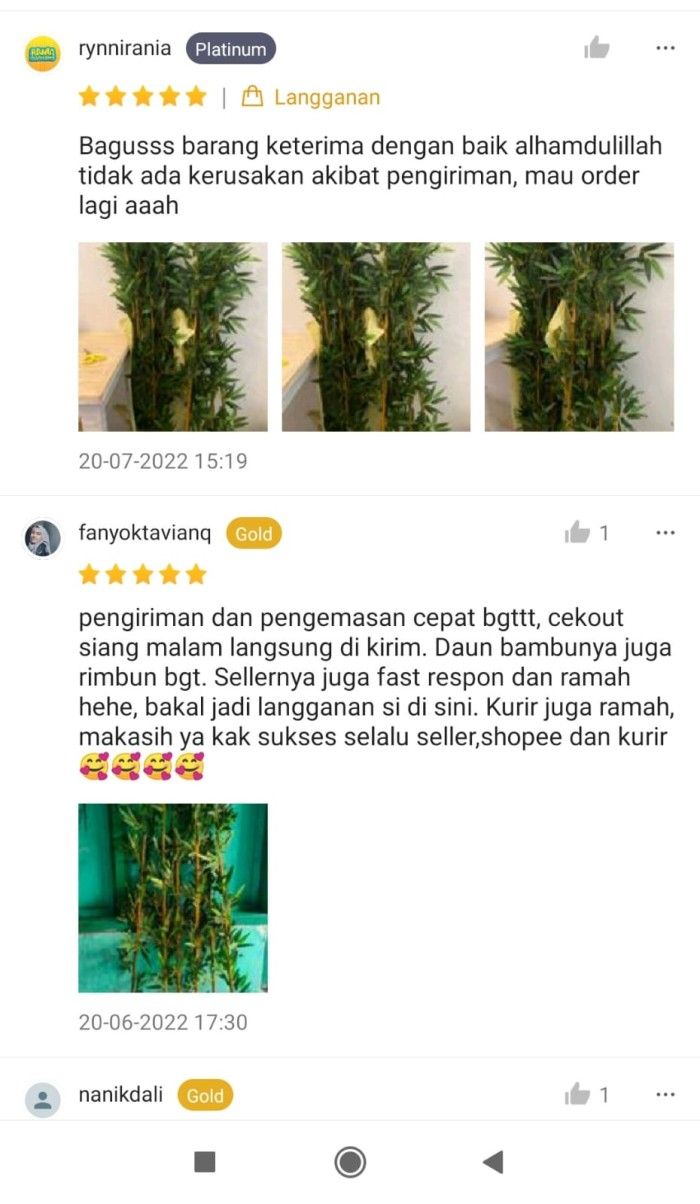Go to the home screen
Viewport: 700px width, 1204px height.
pos(350,1162)
